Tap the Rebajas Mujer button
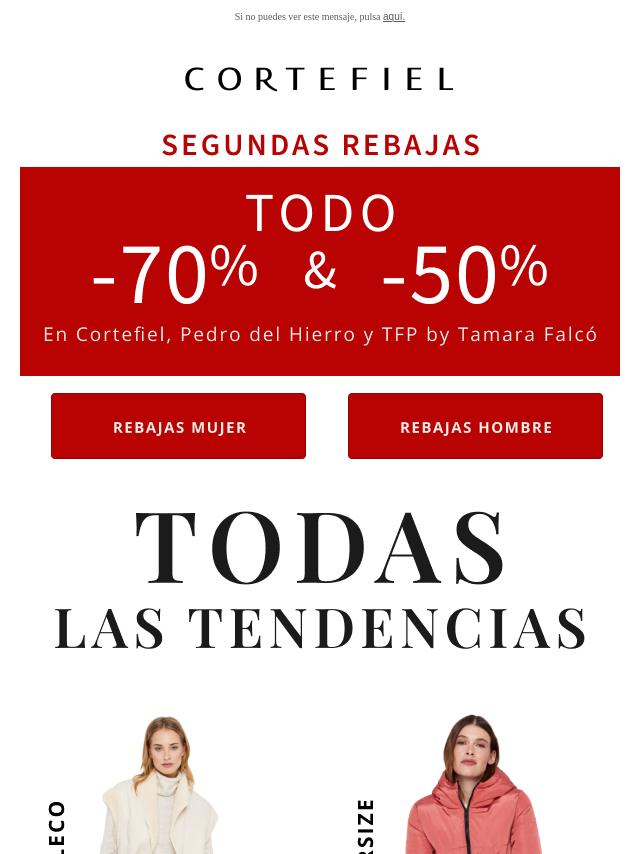 [x=178, y=426]
